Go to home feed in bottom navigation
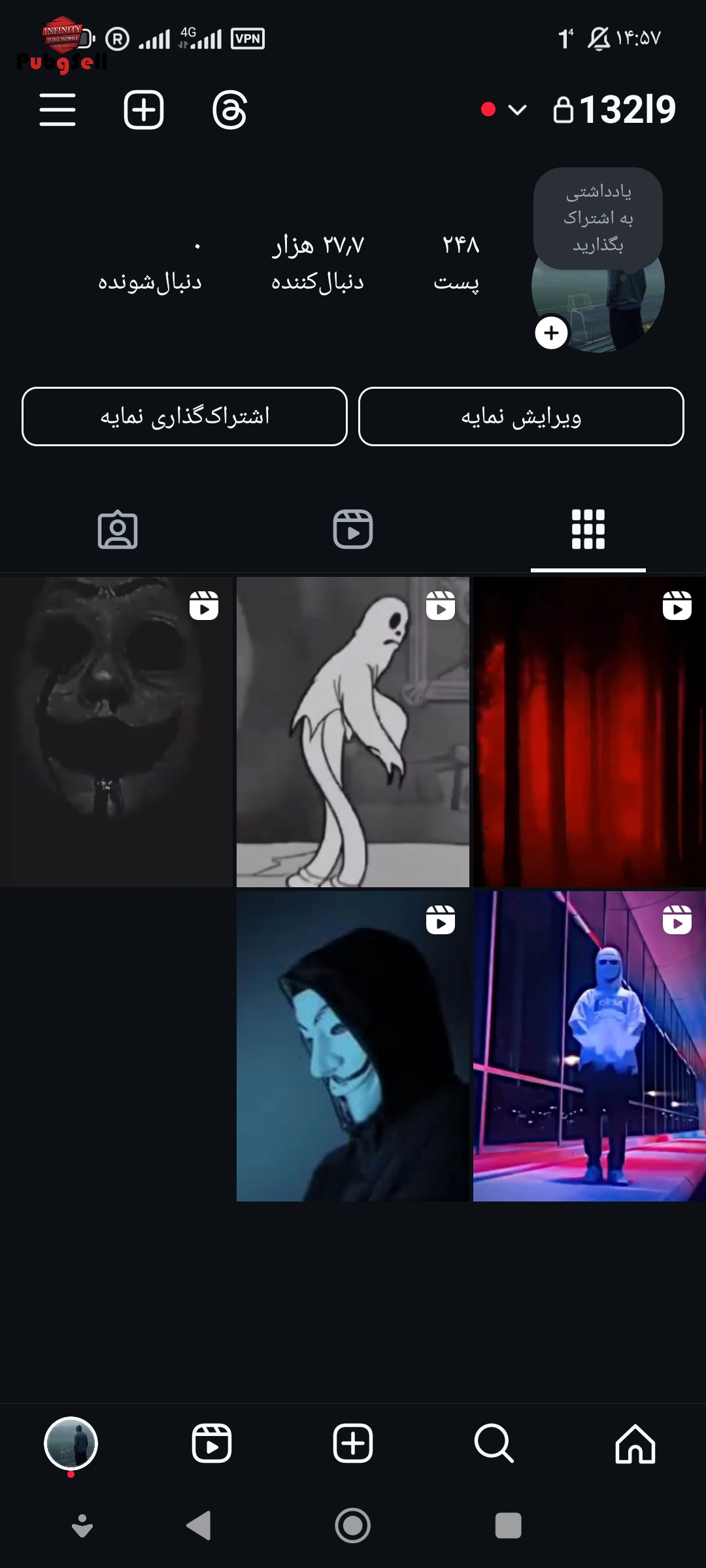The image size is (706, 1568). 635,1444
